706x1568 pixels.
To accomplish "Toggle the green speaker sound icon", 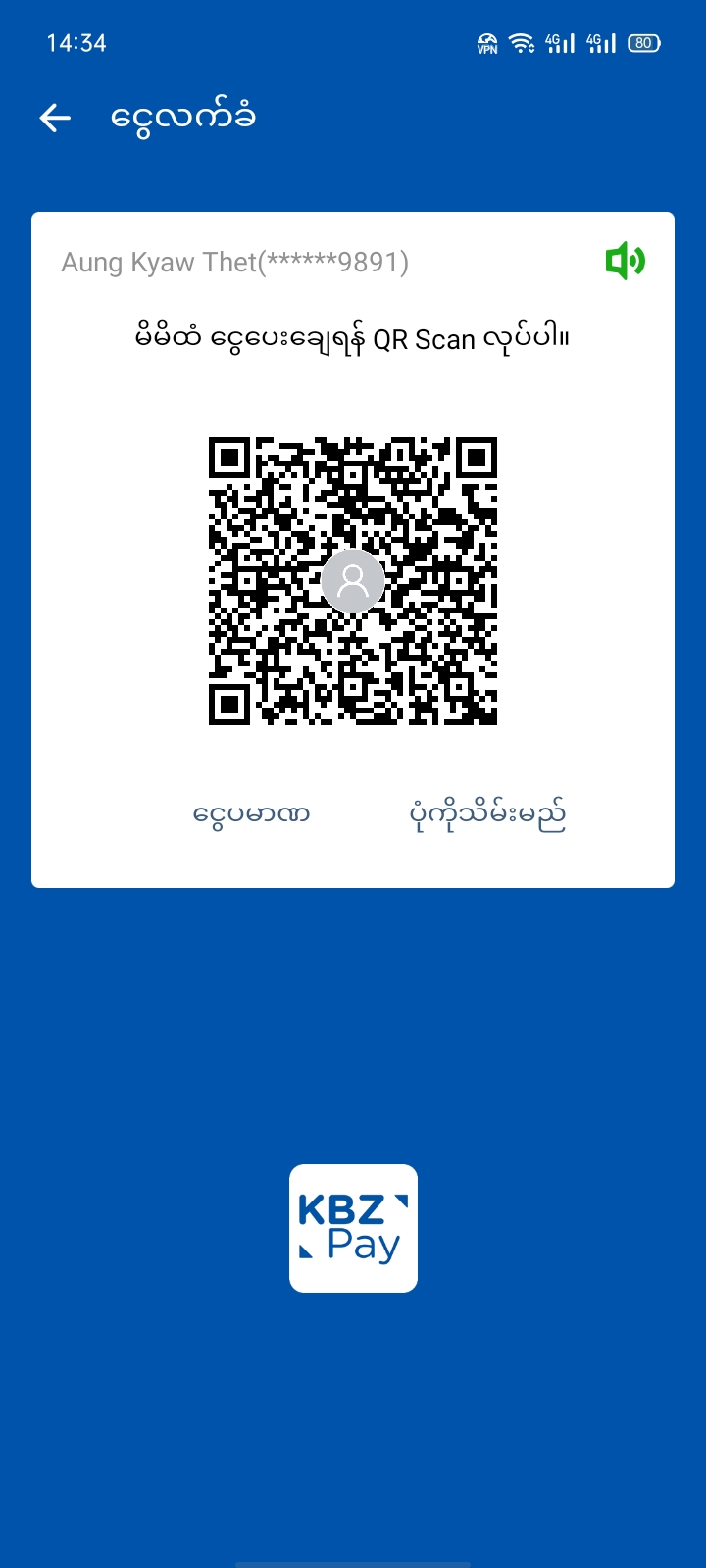I will pyautogui.click(x=625, y=262).
